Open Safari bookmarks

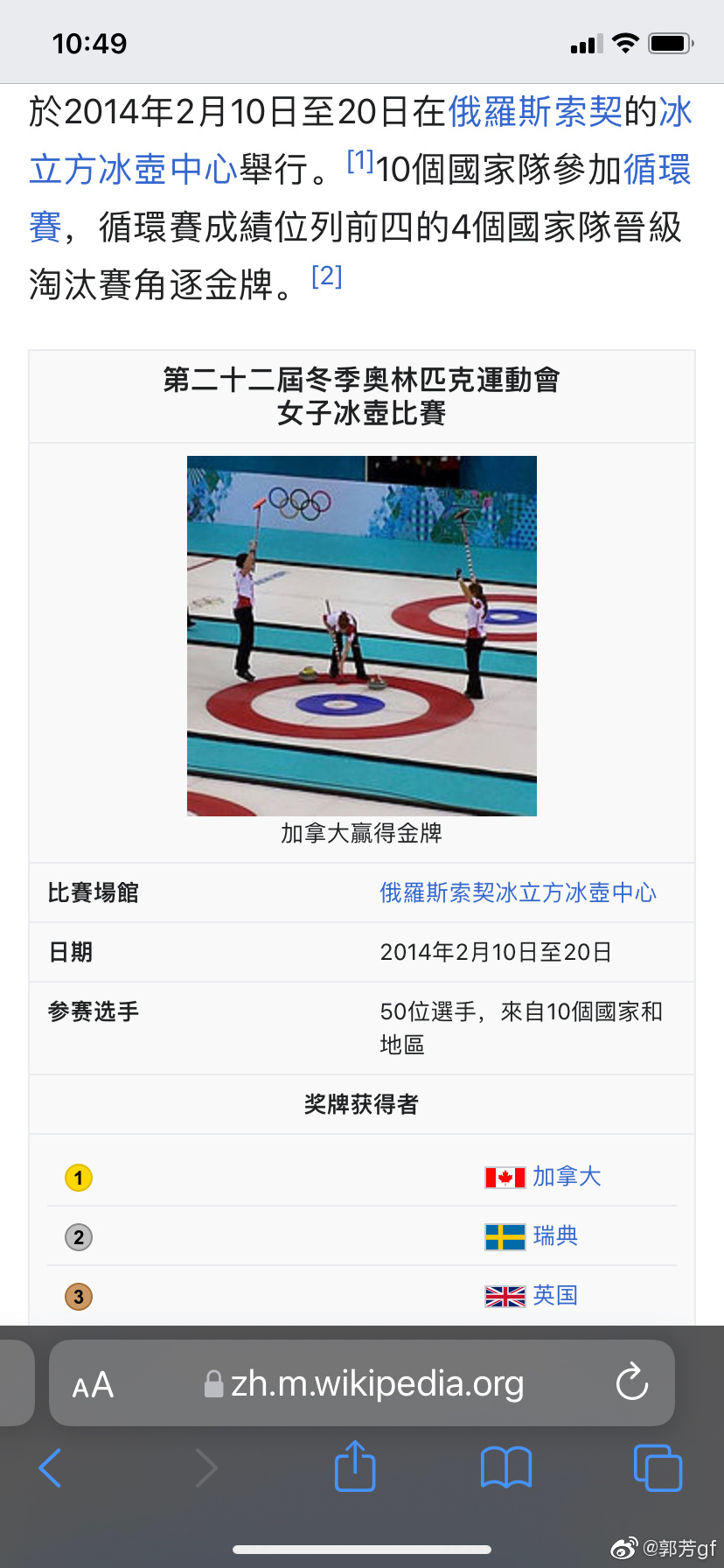506,1467
